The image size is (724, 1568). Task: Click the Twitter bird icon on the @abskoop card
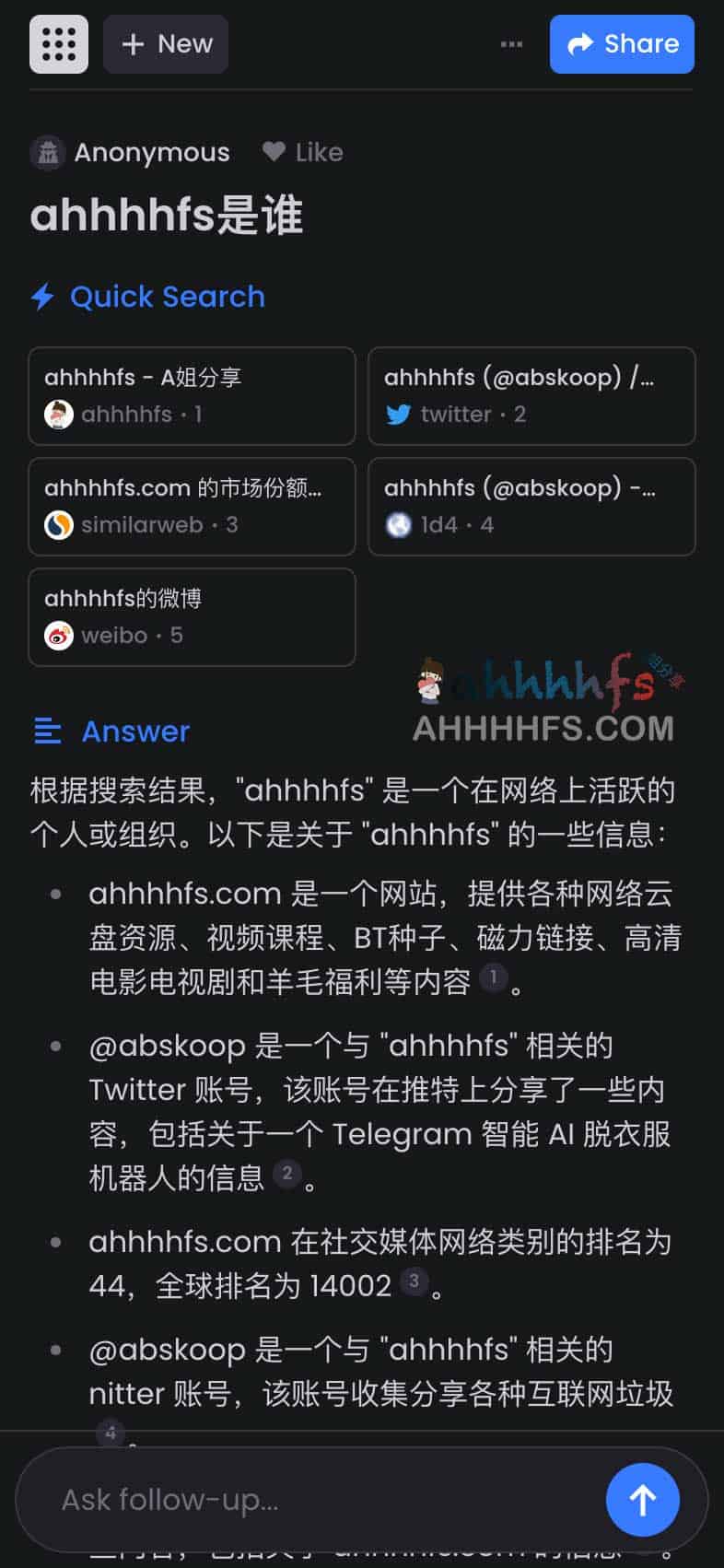click(399, 415)
